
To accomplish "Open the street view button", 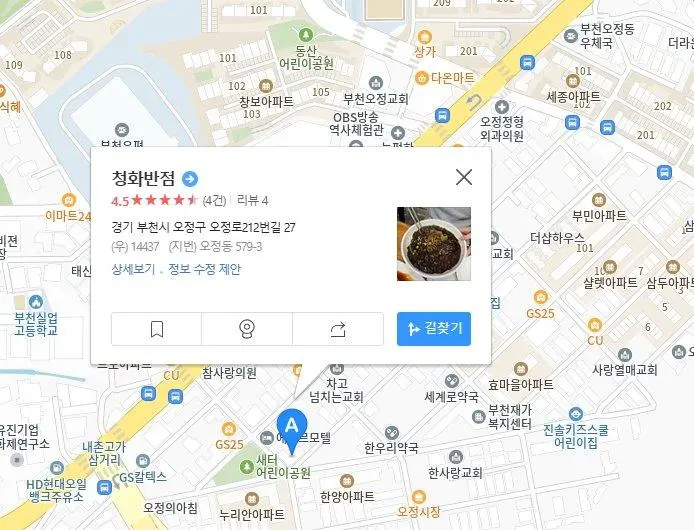I will click(247, 329).
